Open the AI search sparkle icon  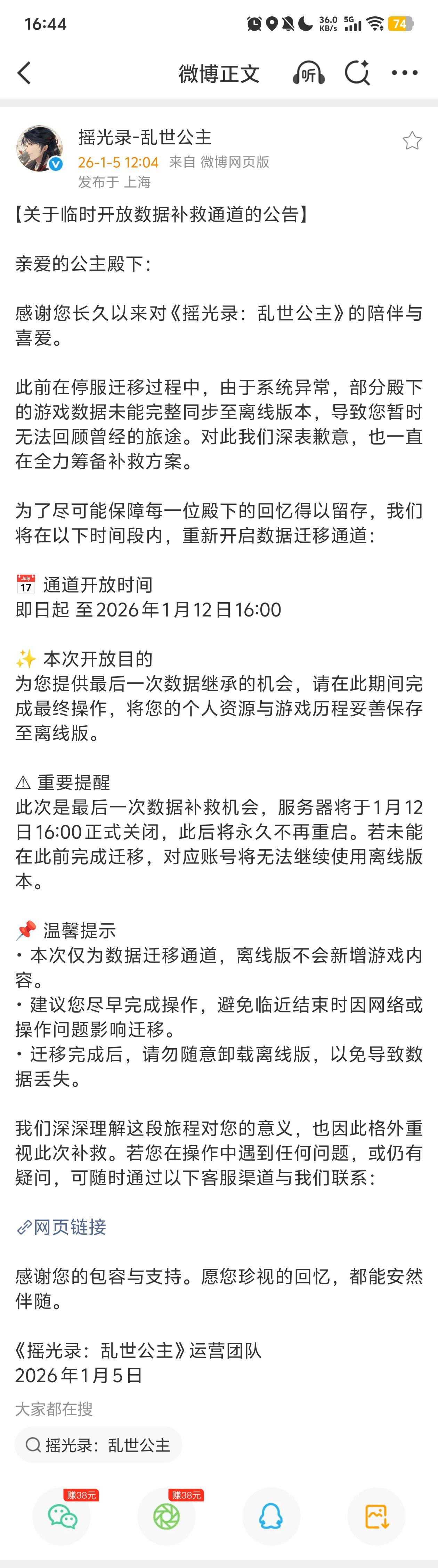[x=357, y=73]
